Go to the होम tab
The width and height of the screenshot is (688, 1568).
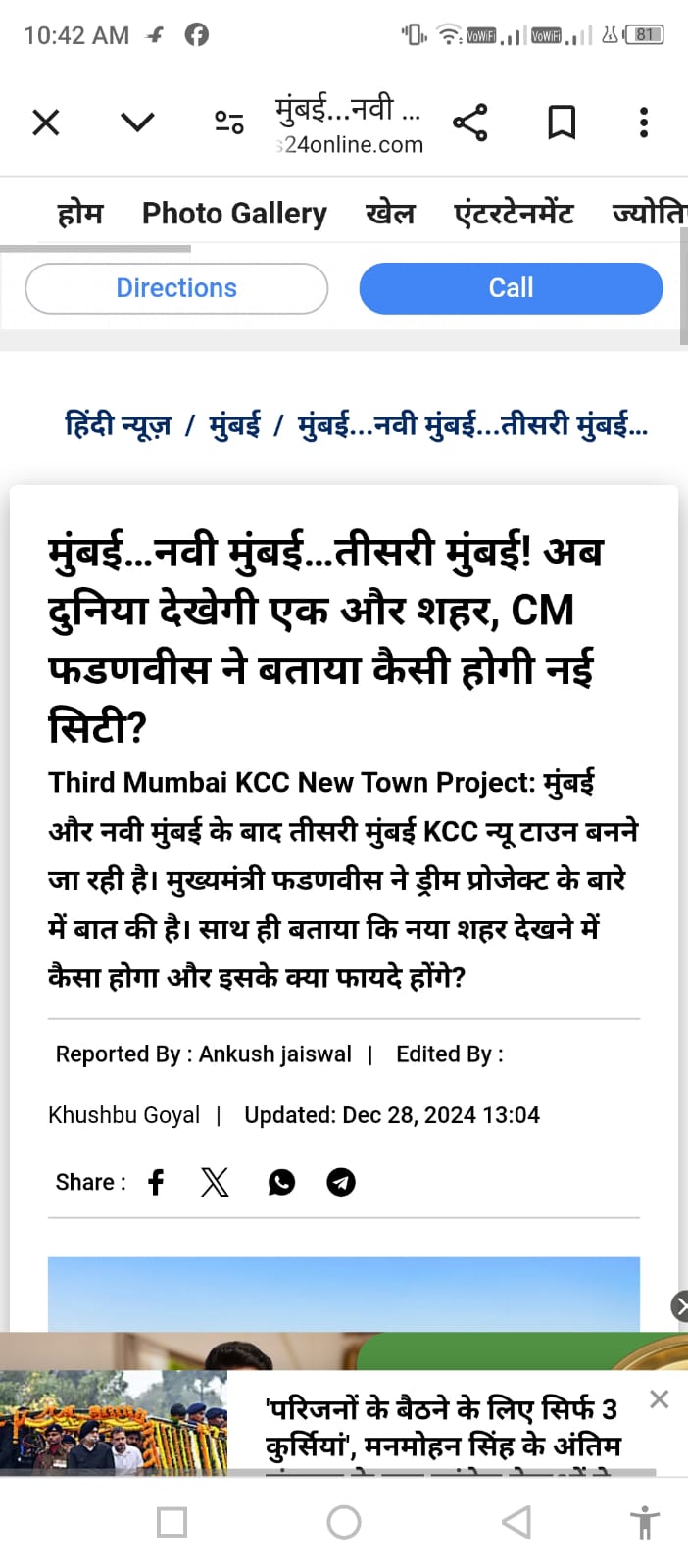pos(79,213)
